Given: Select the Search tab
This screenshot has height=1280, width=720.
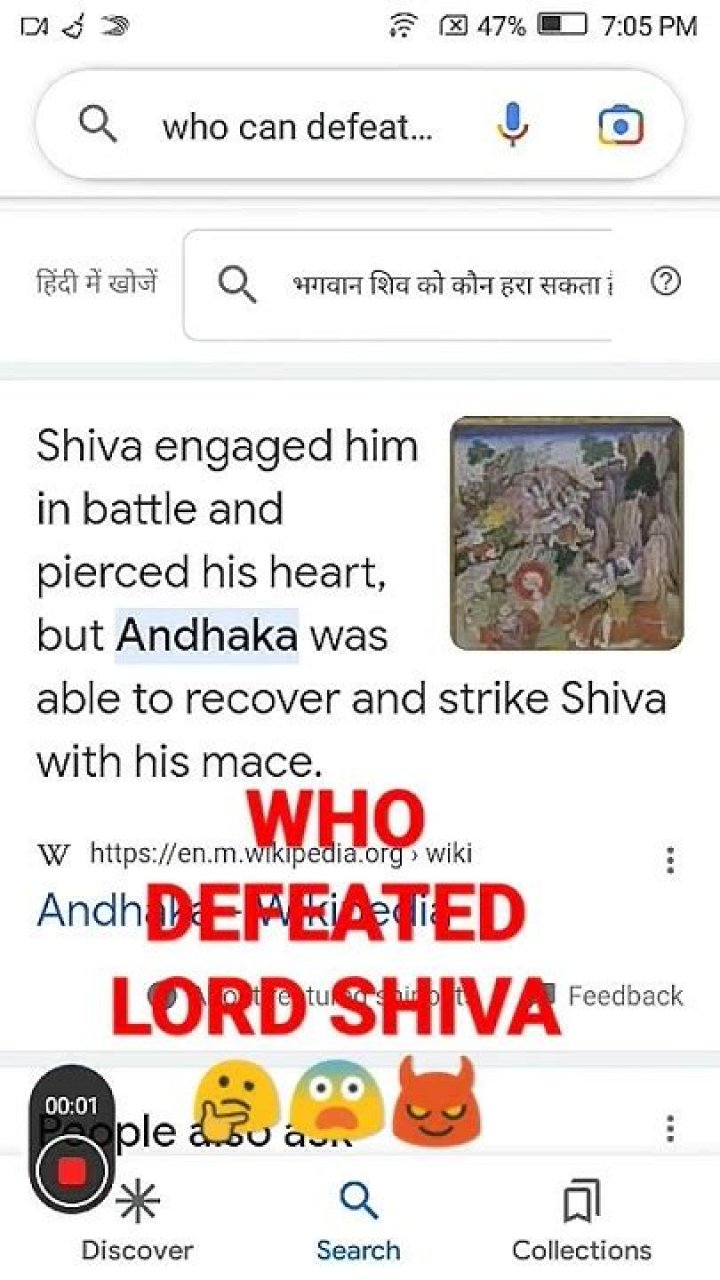Looking at the screenshot, I should tap(358, 1220).
